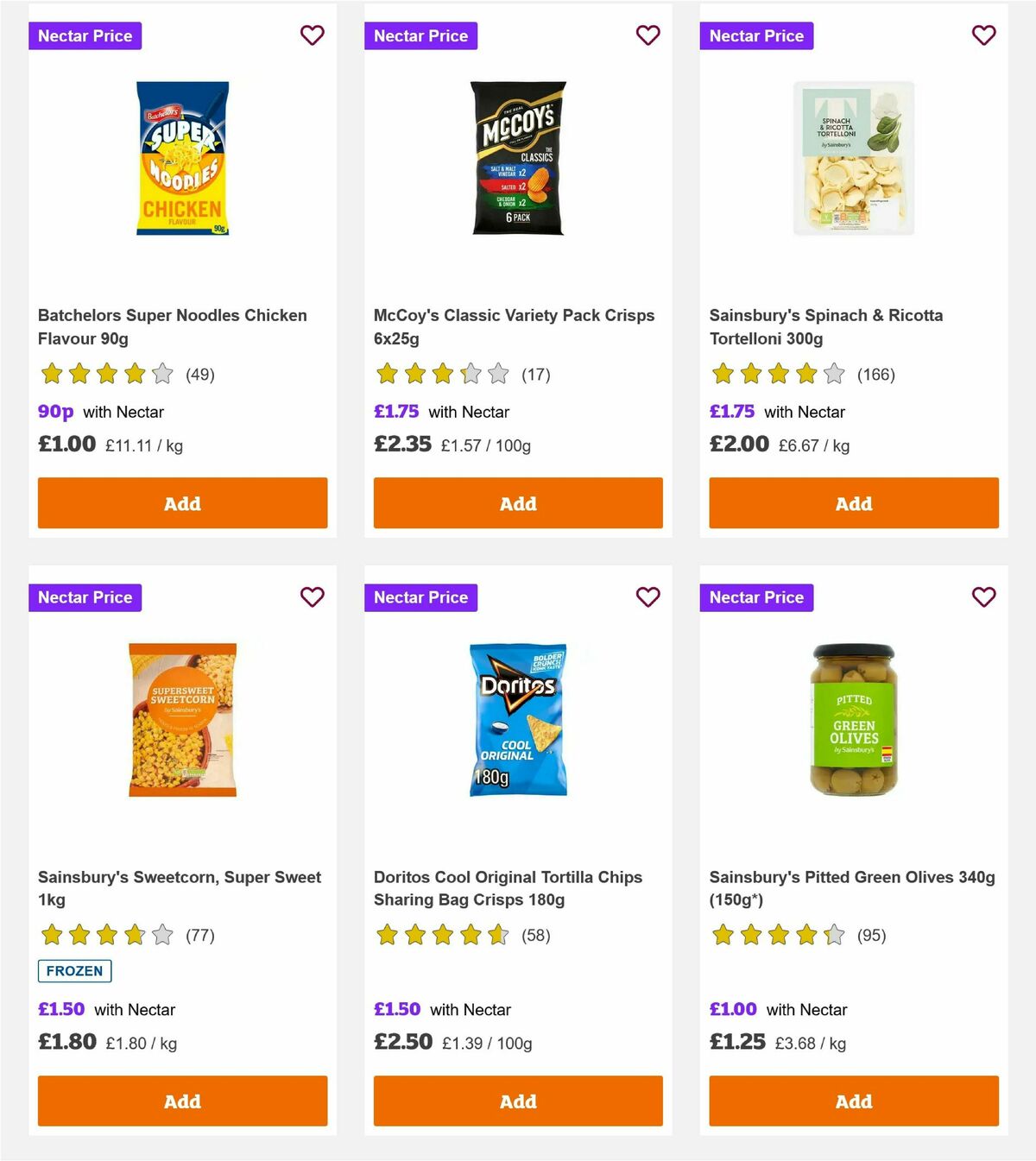
Task: Click the Nectar Price label on Green Olives
Action: pos(756,596)
